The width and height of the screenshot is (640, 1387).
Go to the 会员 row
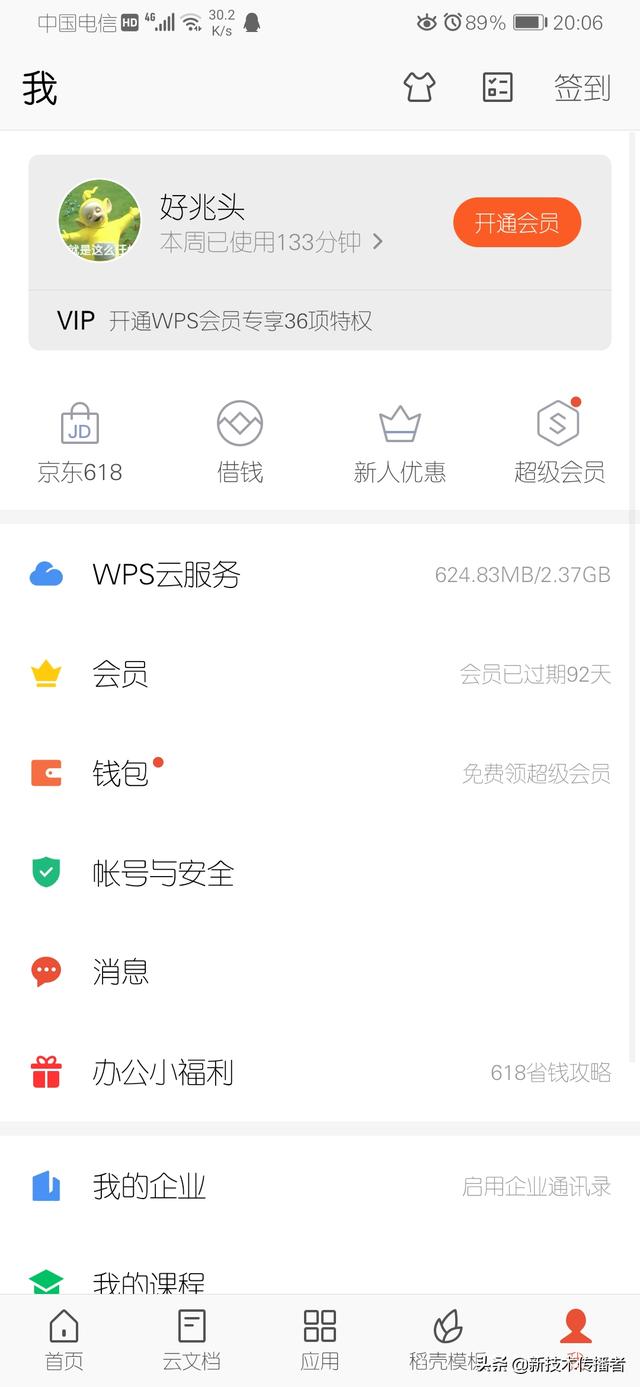tap(320, 674)
